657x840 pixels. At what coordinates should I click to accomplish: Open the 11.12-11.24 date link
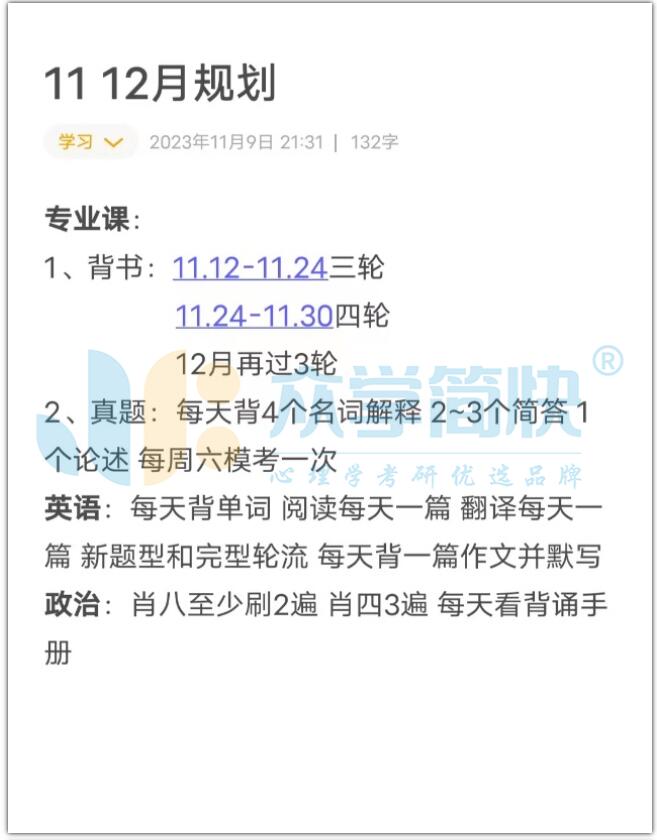click(x=250, y=268)
